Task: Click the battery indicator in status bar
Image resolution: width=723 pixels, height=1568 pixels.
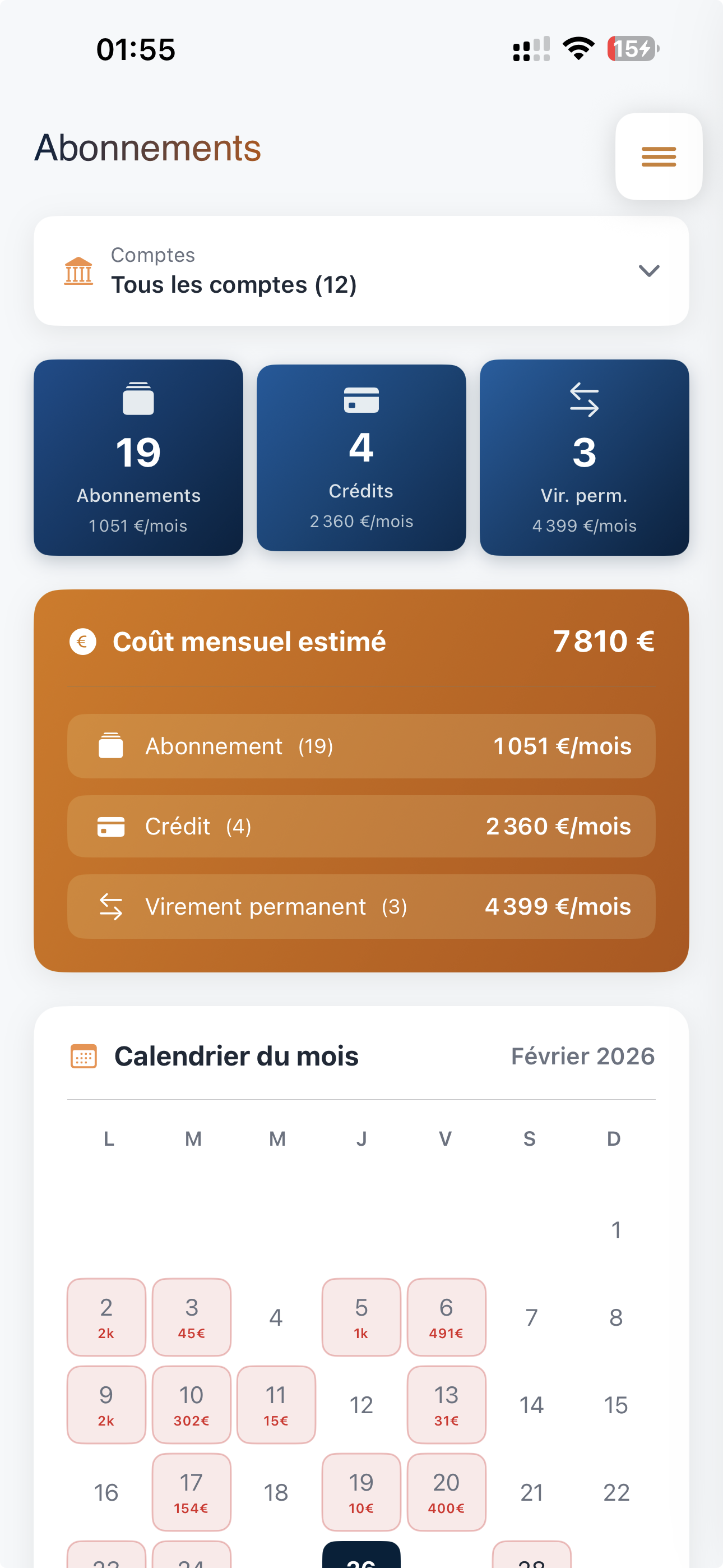Action: coord(633,49)
